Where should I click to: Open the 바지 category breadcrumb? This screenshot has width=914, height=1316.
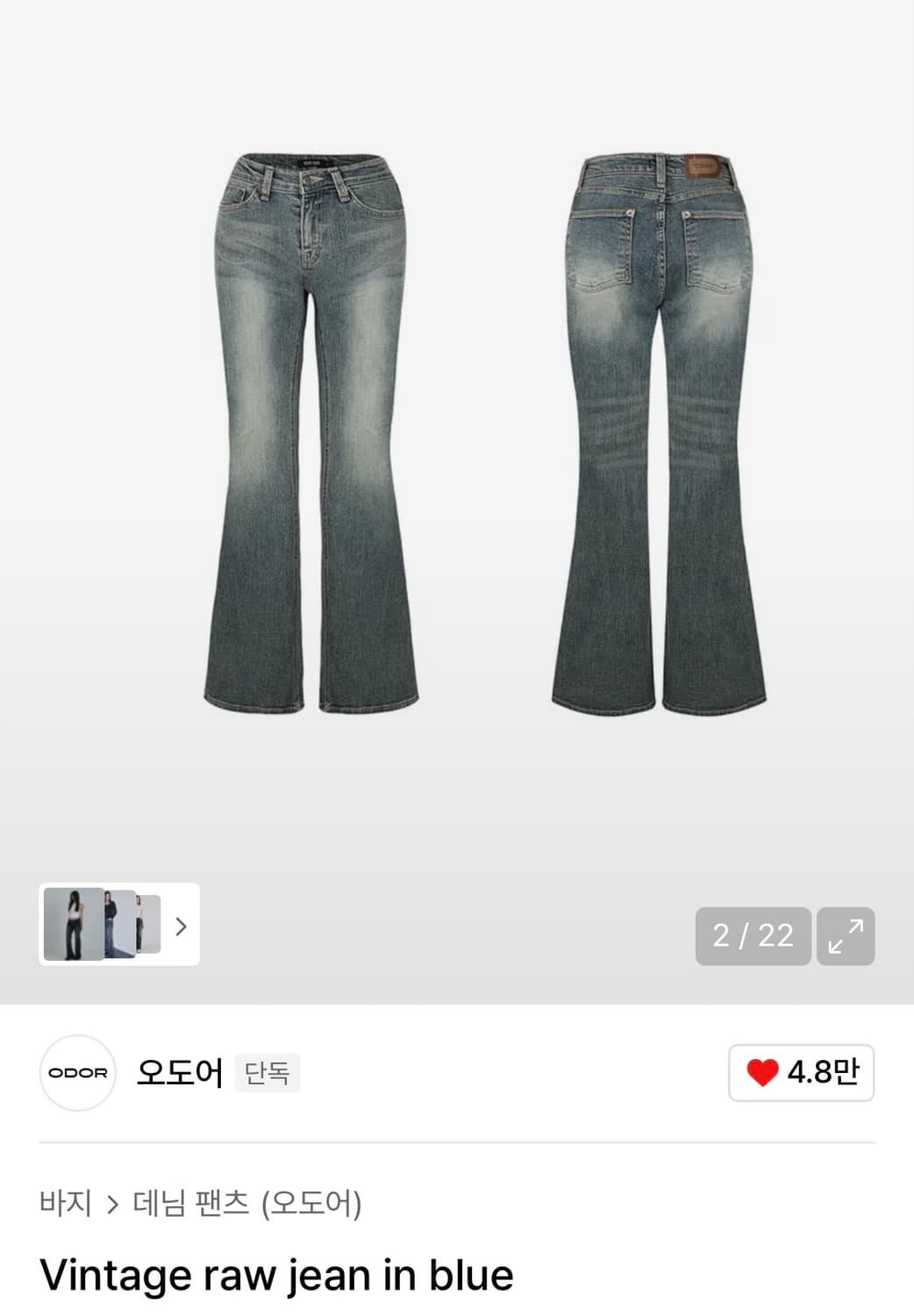click(66, 1205)
